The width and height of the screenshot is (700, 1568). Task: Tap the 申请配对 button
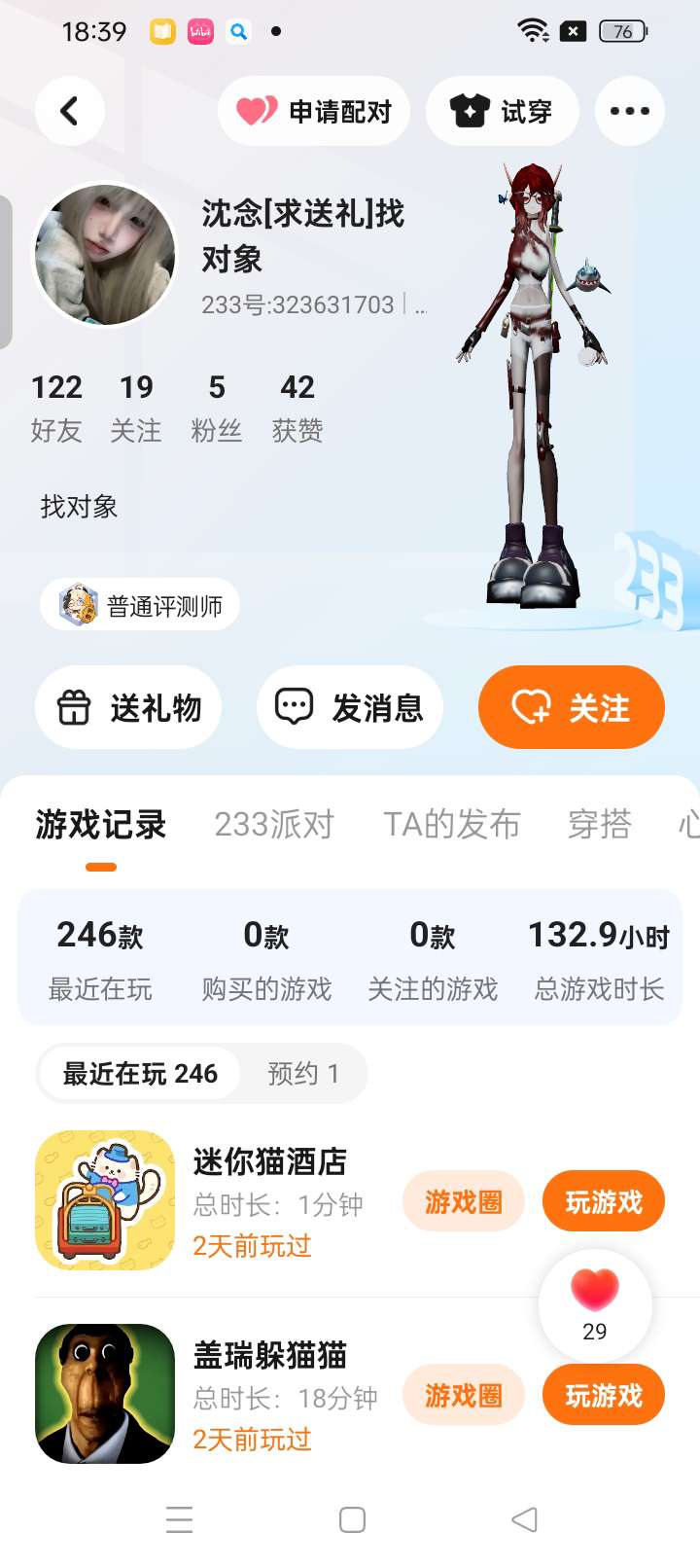[314, 111]
